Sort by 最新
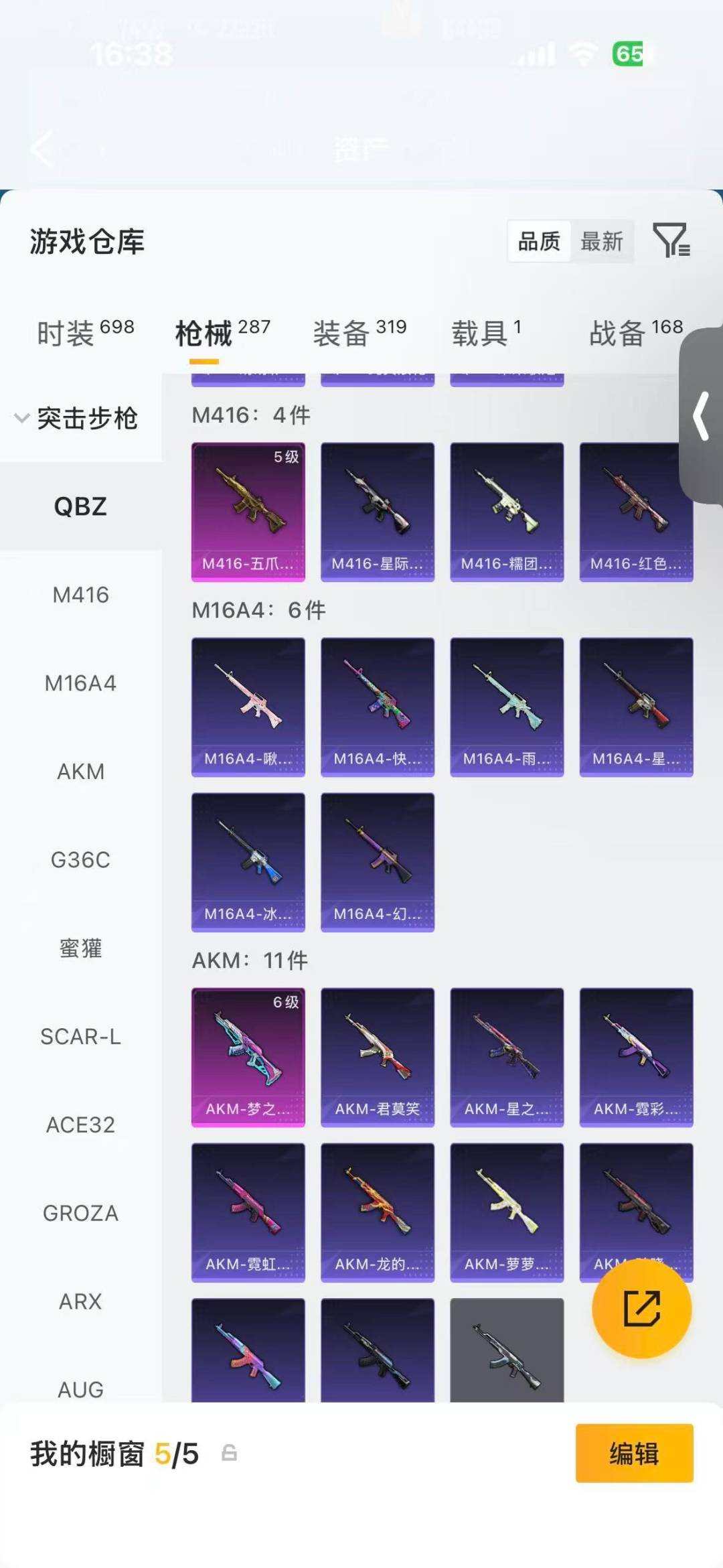The image size is (723, 1568). (x=602, y=241)
